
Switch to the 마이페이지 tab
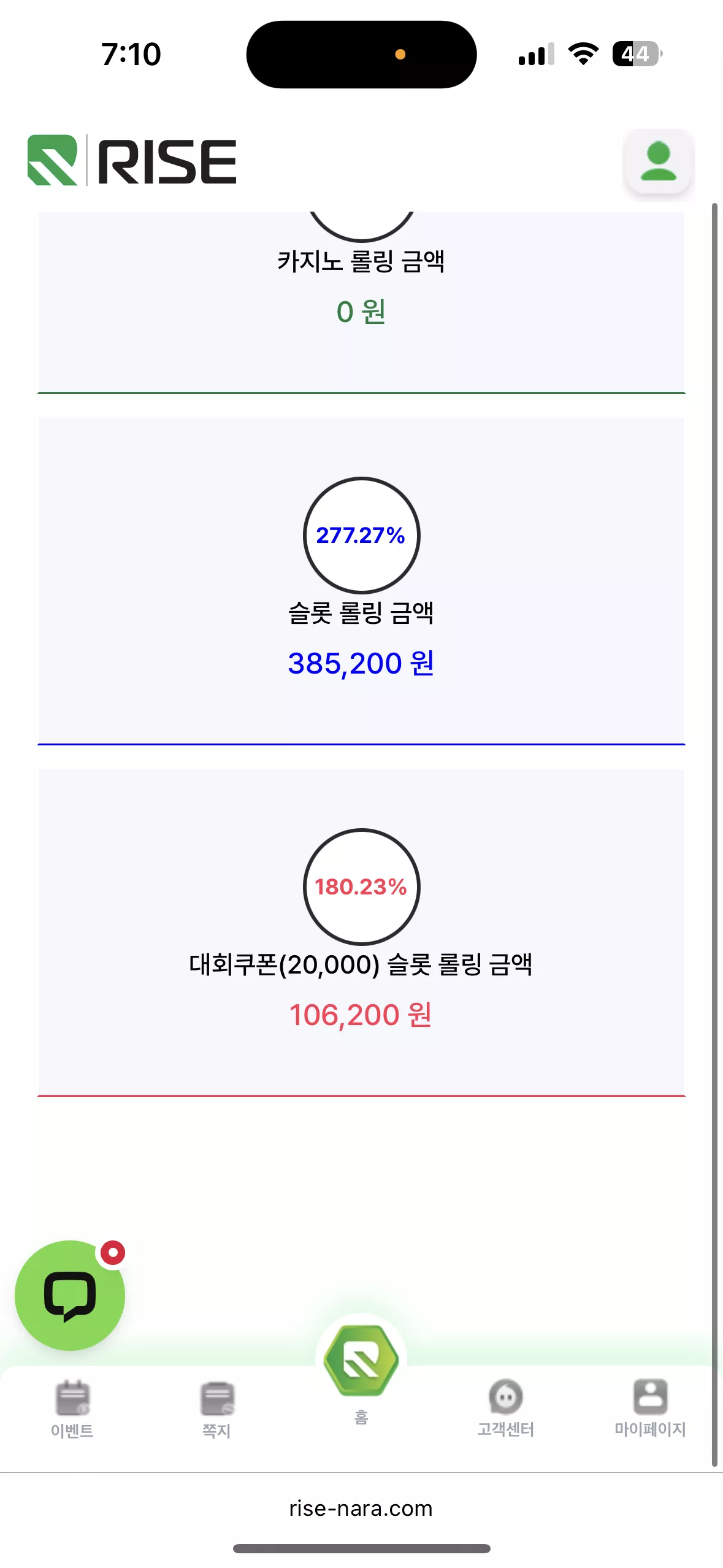click(650, 1408)
